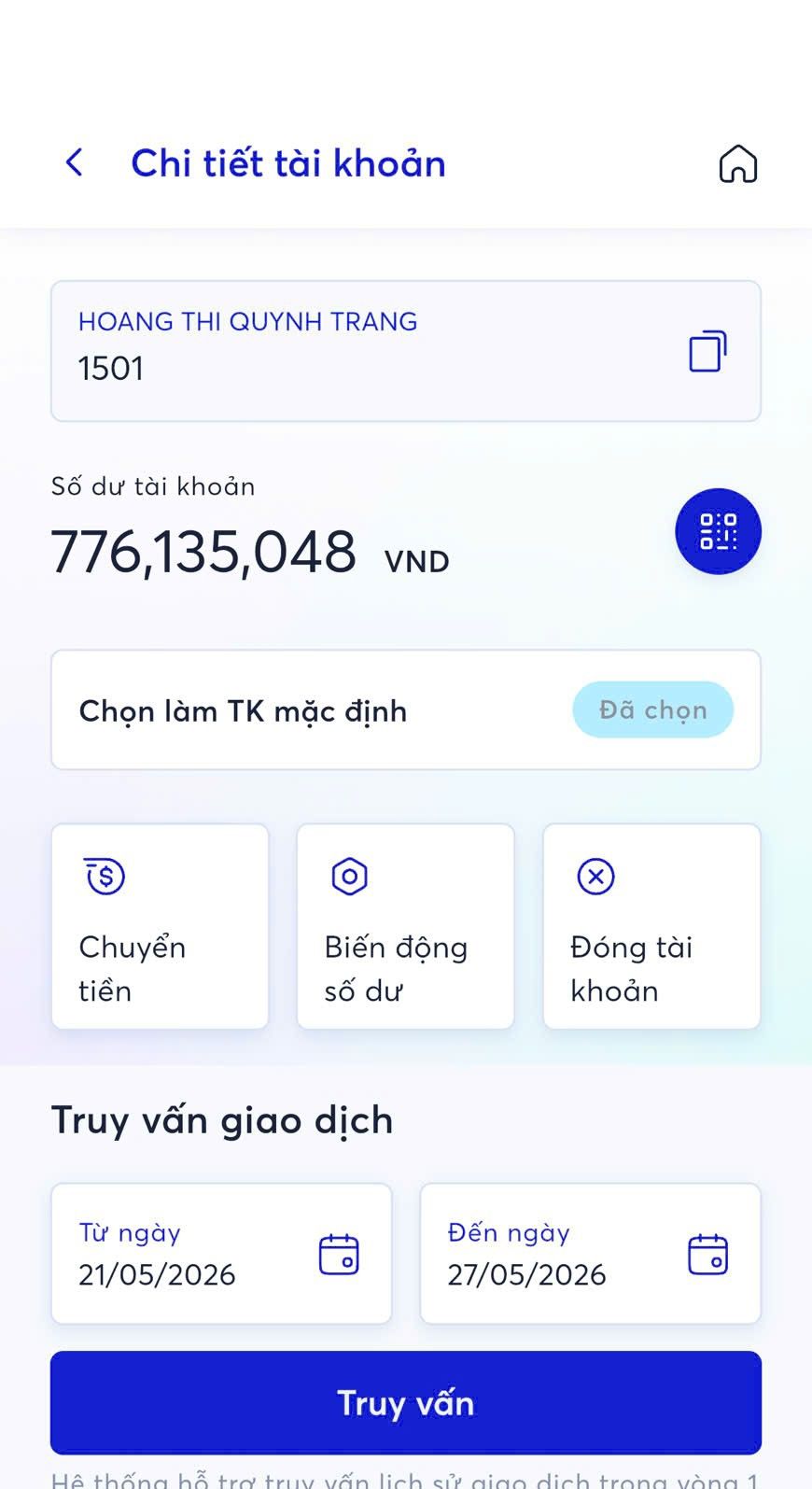Screen dimensions: 812x1489
Task: Tap the Đã chọn default account button
Action: [652, 710]
